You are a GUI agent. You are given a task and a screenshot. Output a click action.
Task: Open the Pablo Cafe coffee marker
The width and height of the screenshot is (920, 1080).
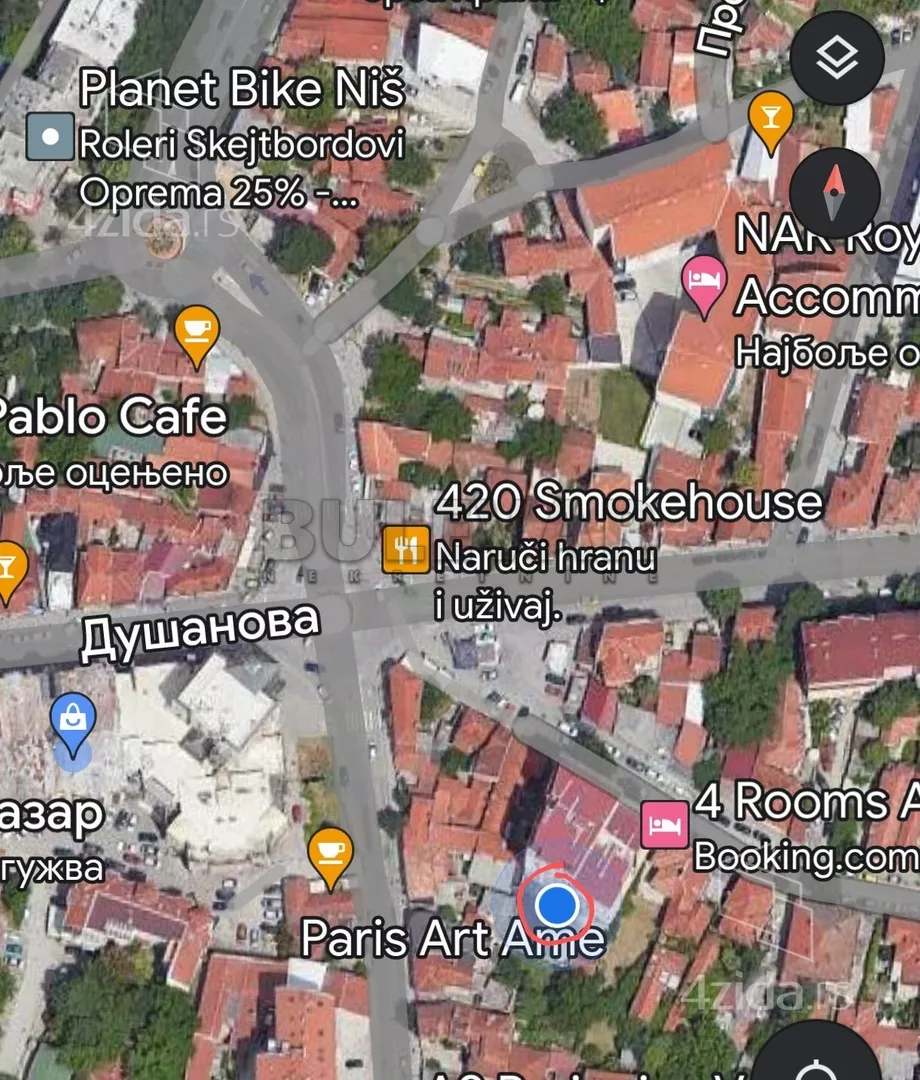[196, 333]
